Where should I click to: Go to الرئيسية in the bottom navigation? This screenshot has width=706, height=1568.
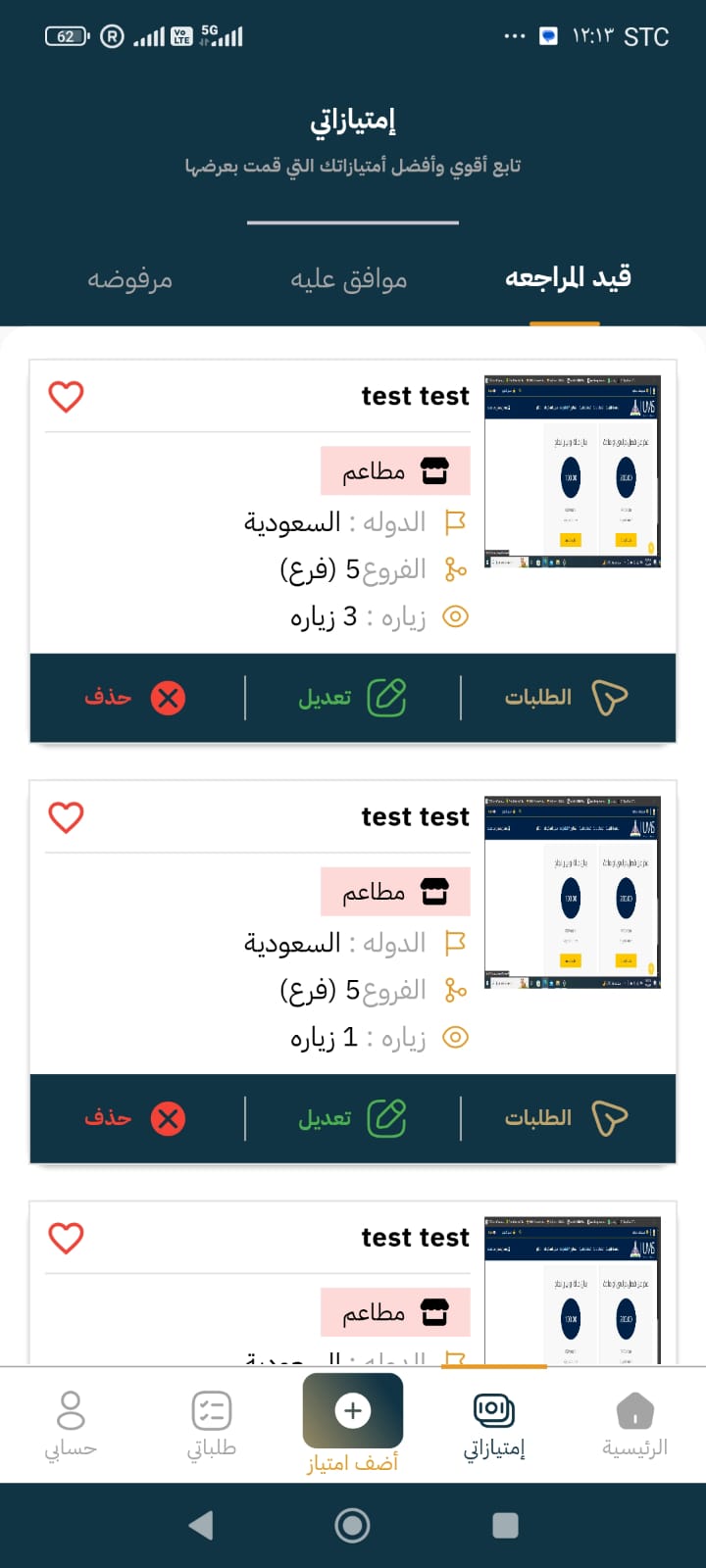tap(634, 1425)
